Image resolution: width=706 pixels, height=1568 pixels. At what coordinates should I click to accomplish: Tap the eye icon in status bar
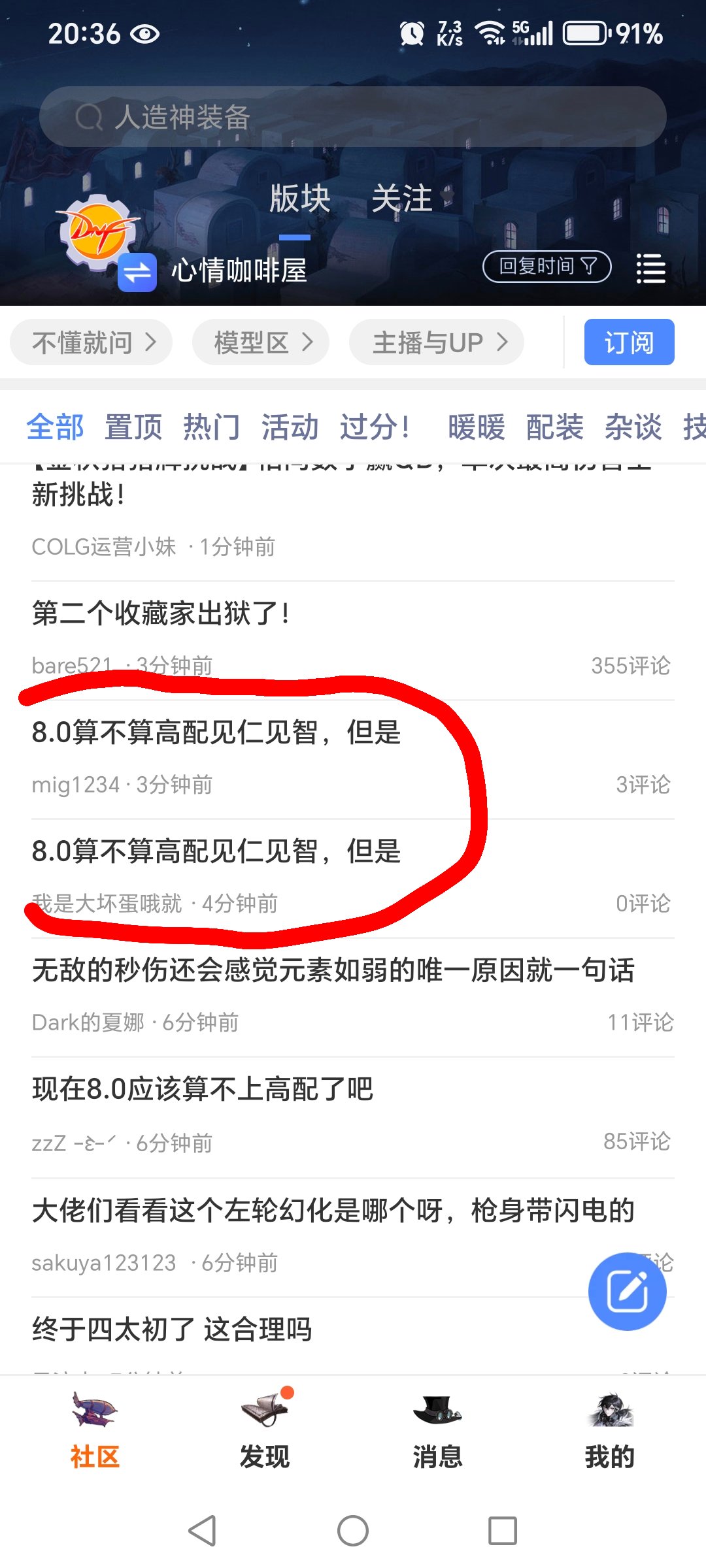(145, 34)
